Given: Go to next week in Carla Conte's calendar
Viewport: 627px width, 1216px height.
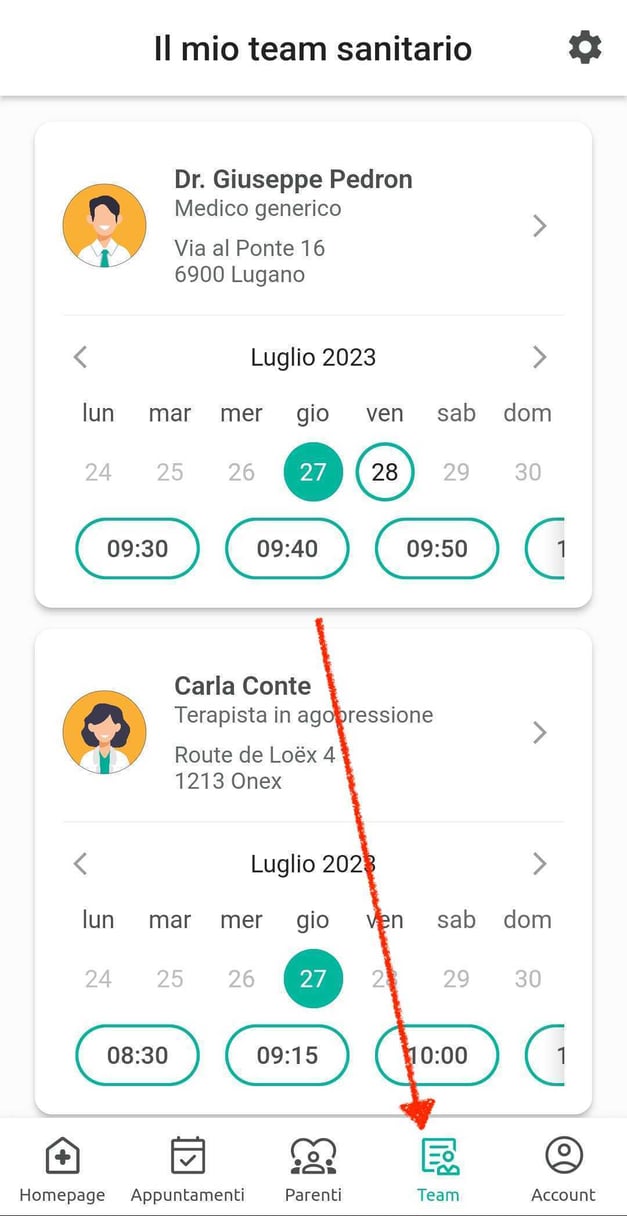Looking at the screenshot, I should pos(539,864).
